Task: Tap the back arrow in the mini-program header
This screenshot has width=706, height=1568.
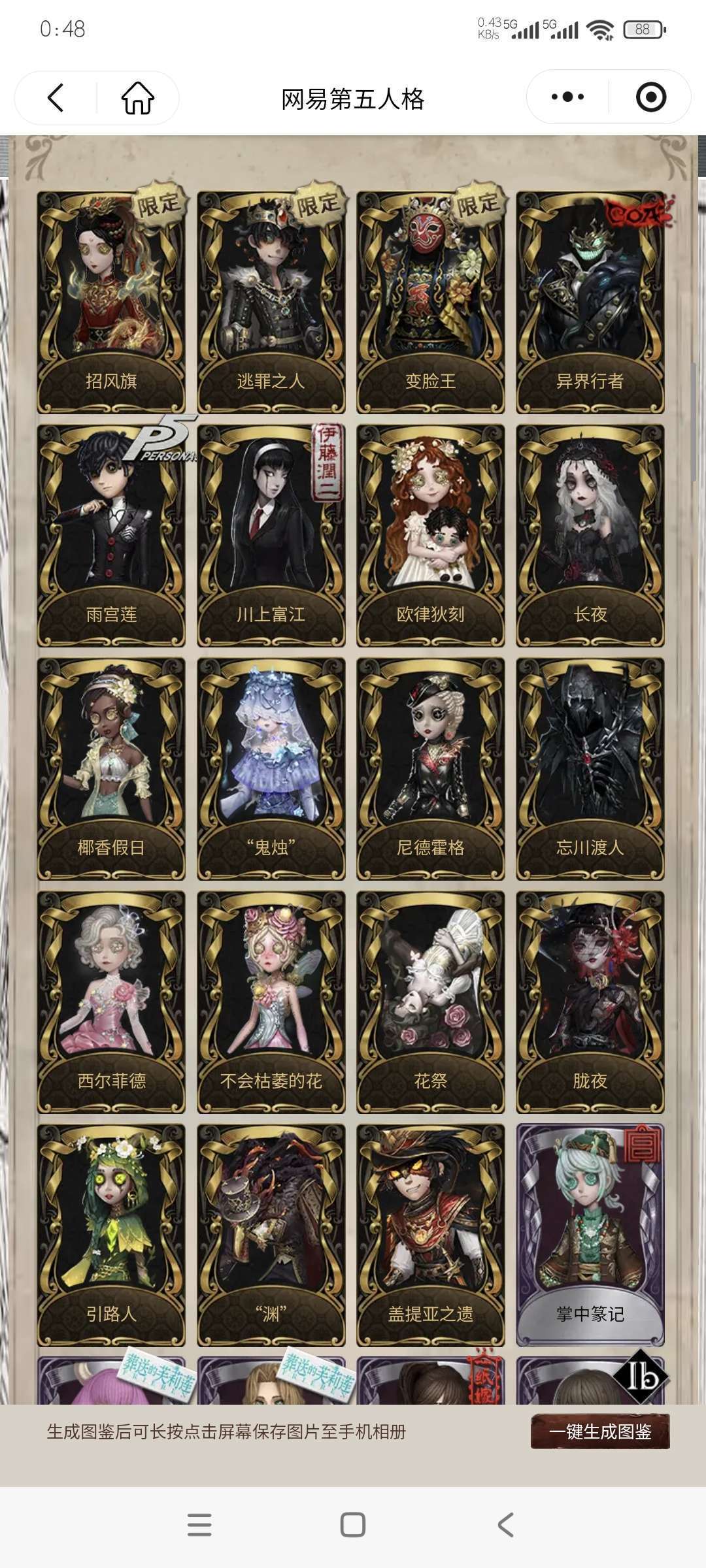Action: click(56, 99)
